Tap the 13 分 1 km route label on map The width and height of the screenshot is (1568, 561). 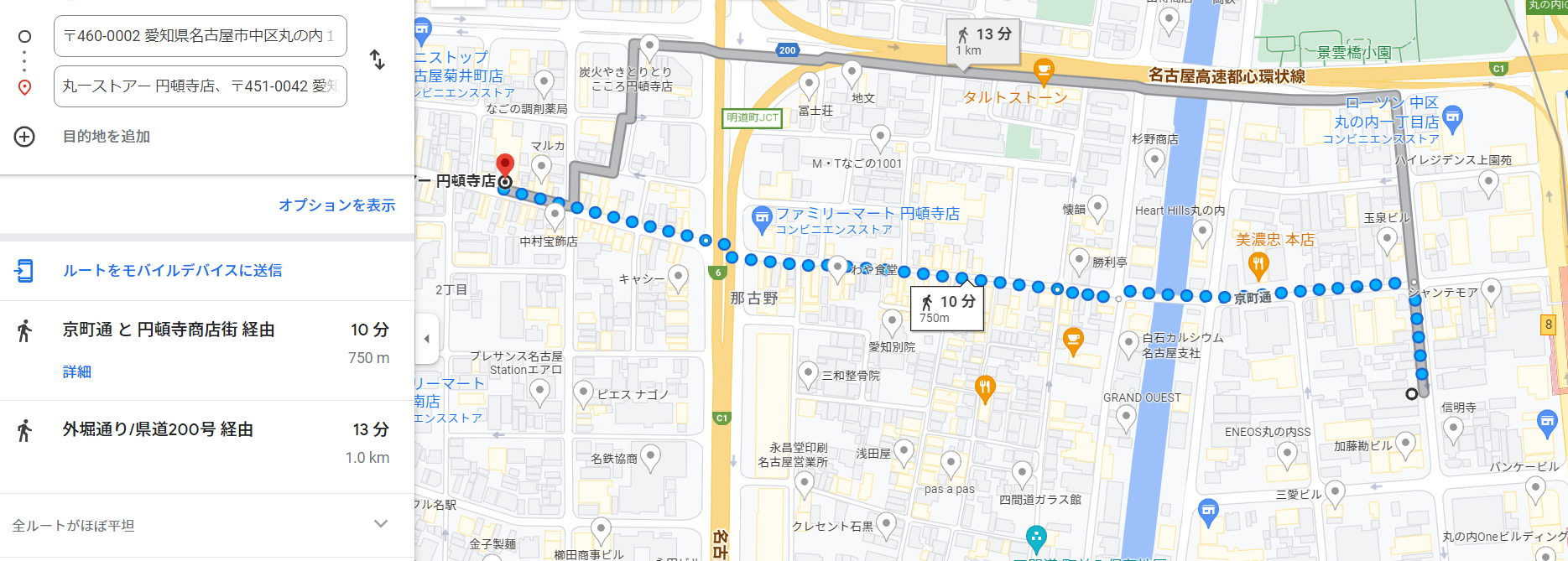(983, 41)
